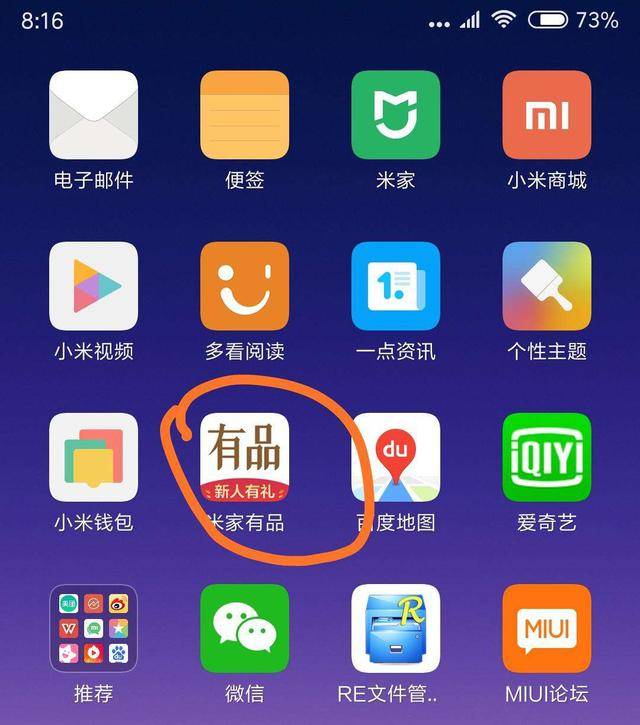640x725 pixels.
Task: Launch the 小米视频 video app
Action: pos(93,286)
